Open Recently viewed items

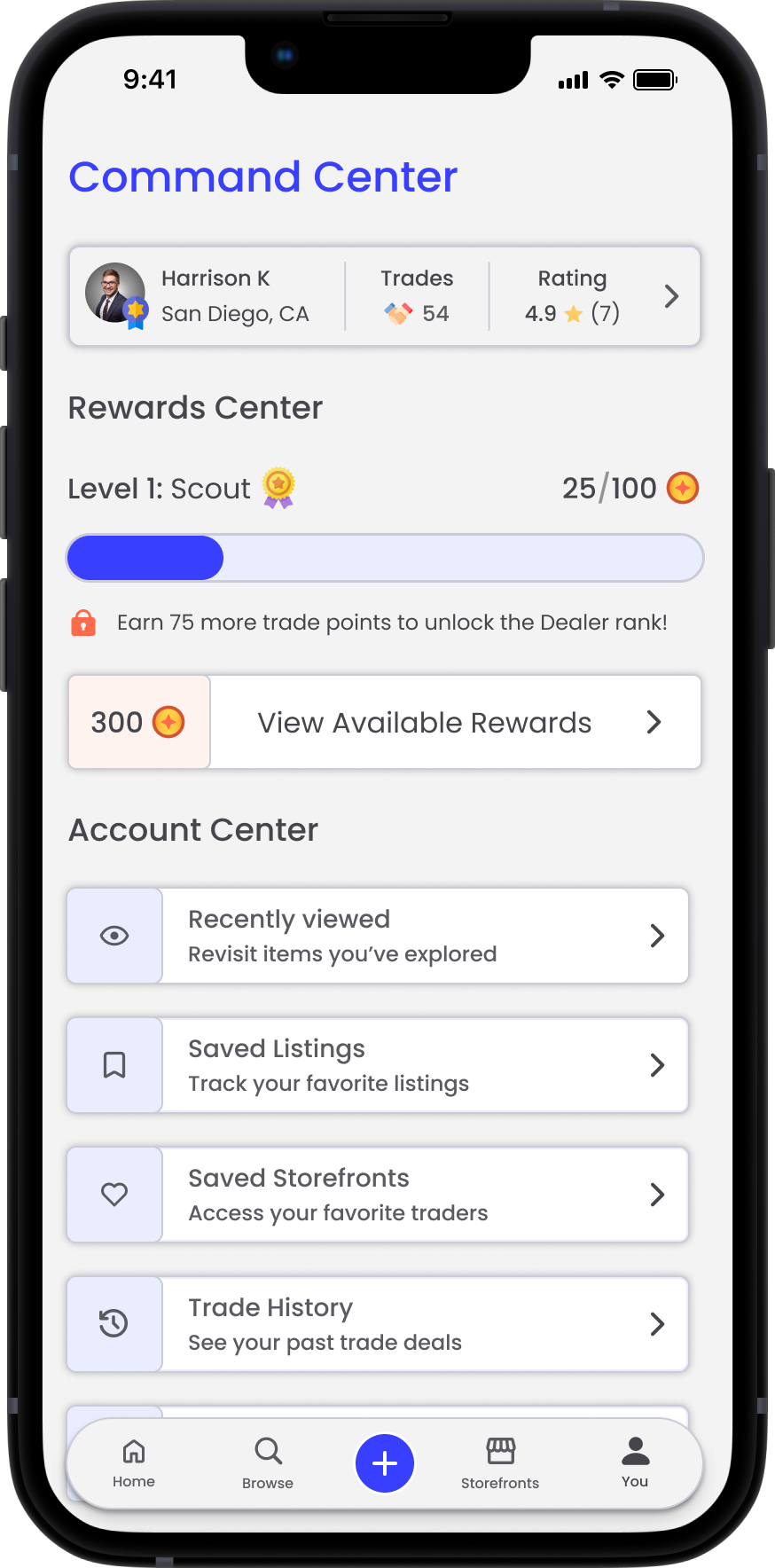(378, 936)
